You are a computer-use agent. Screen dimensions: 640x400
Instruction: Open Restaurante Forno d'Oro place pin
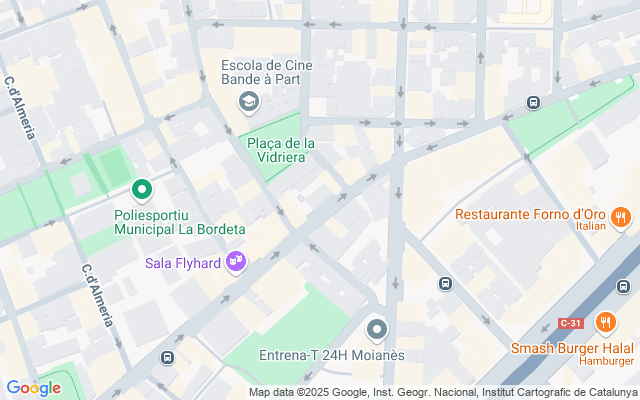620,216
